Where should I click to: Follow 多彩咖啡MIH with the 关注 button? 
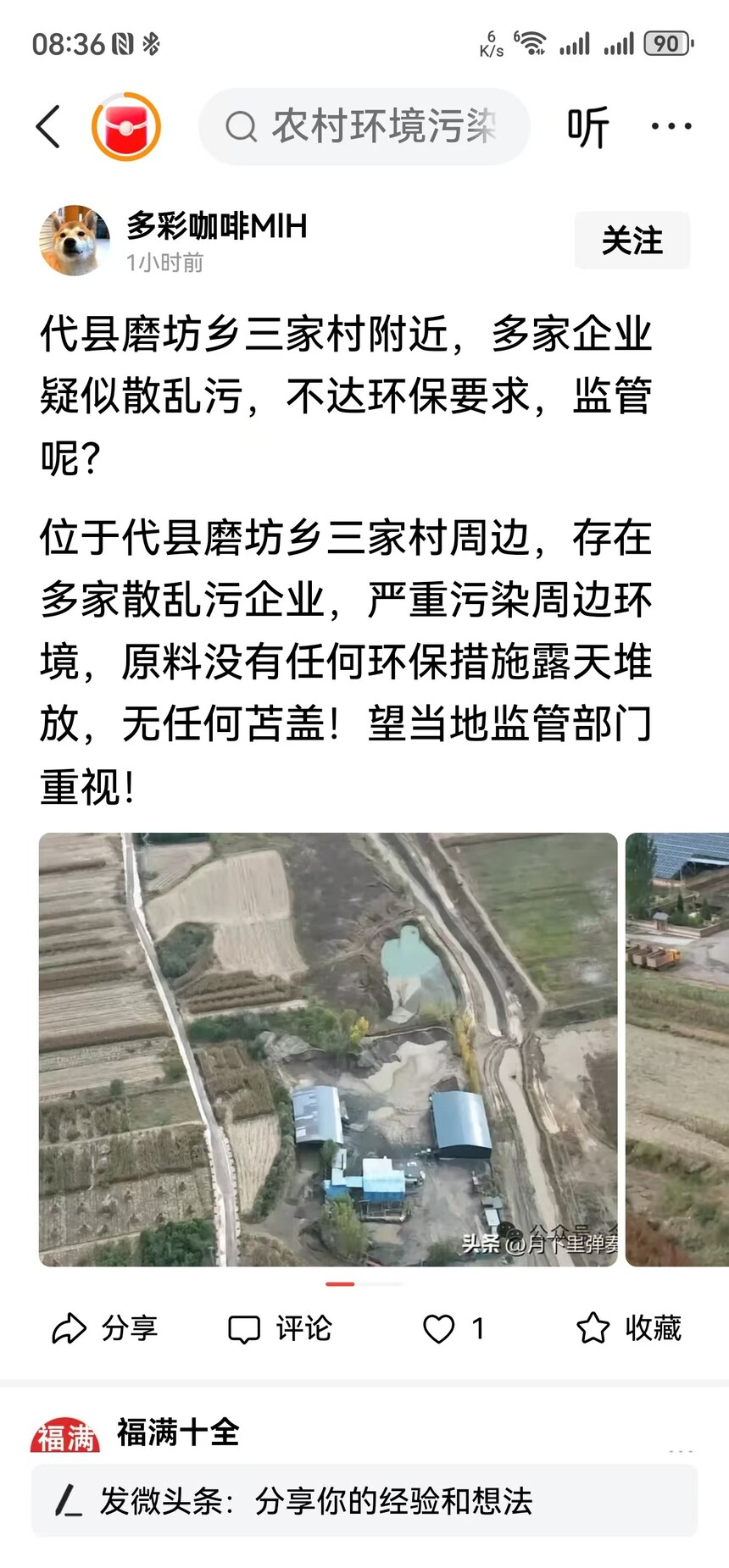pos(632,241)
